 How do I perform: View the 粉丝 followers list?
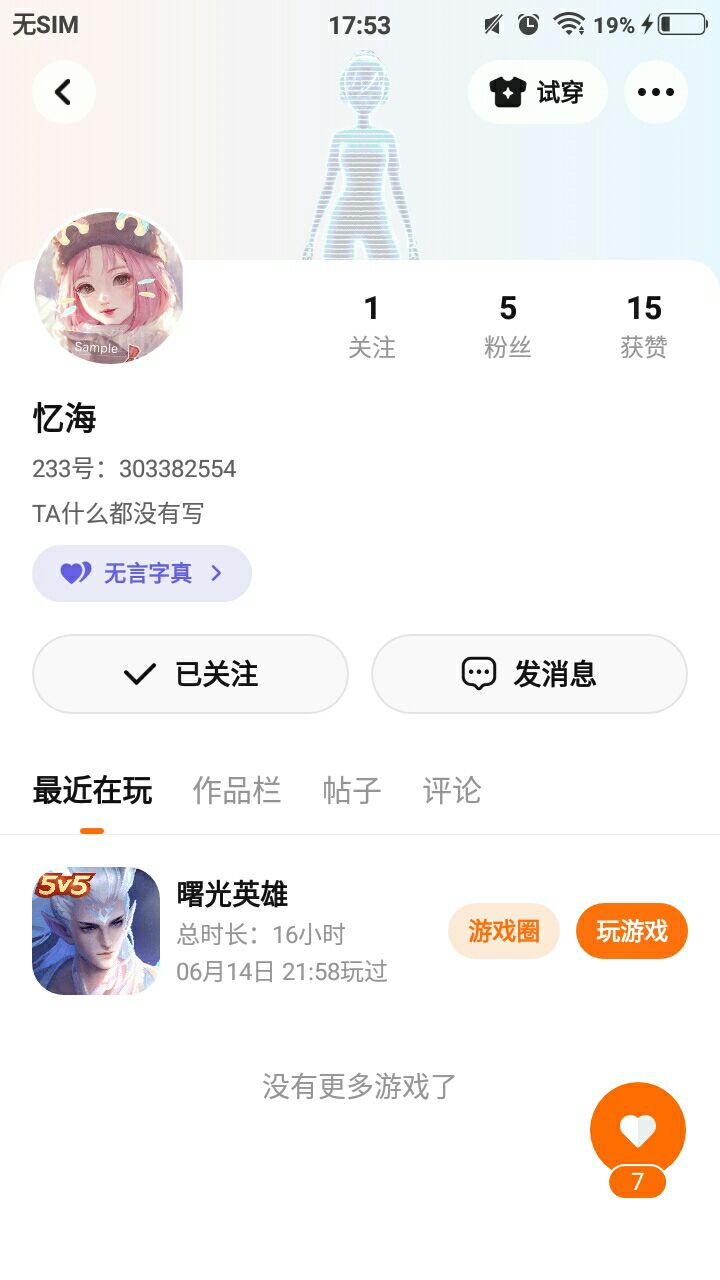(508, 325)
